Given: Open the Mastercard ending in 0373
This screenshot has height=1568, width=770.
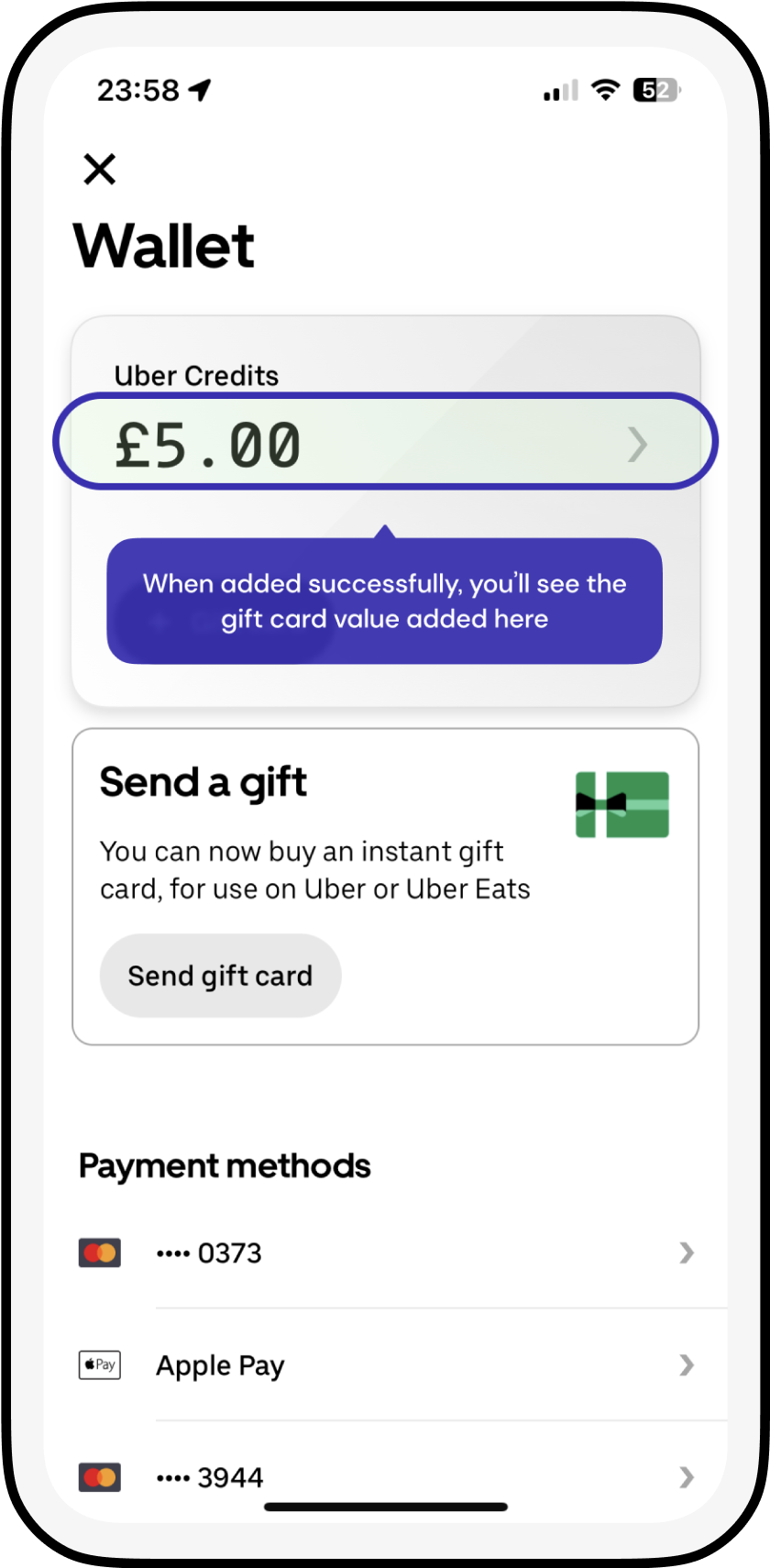Looking at the screenshot, I should tap(385, 1253).
